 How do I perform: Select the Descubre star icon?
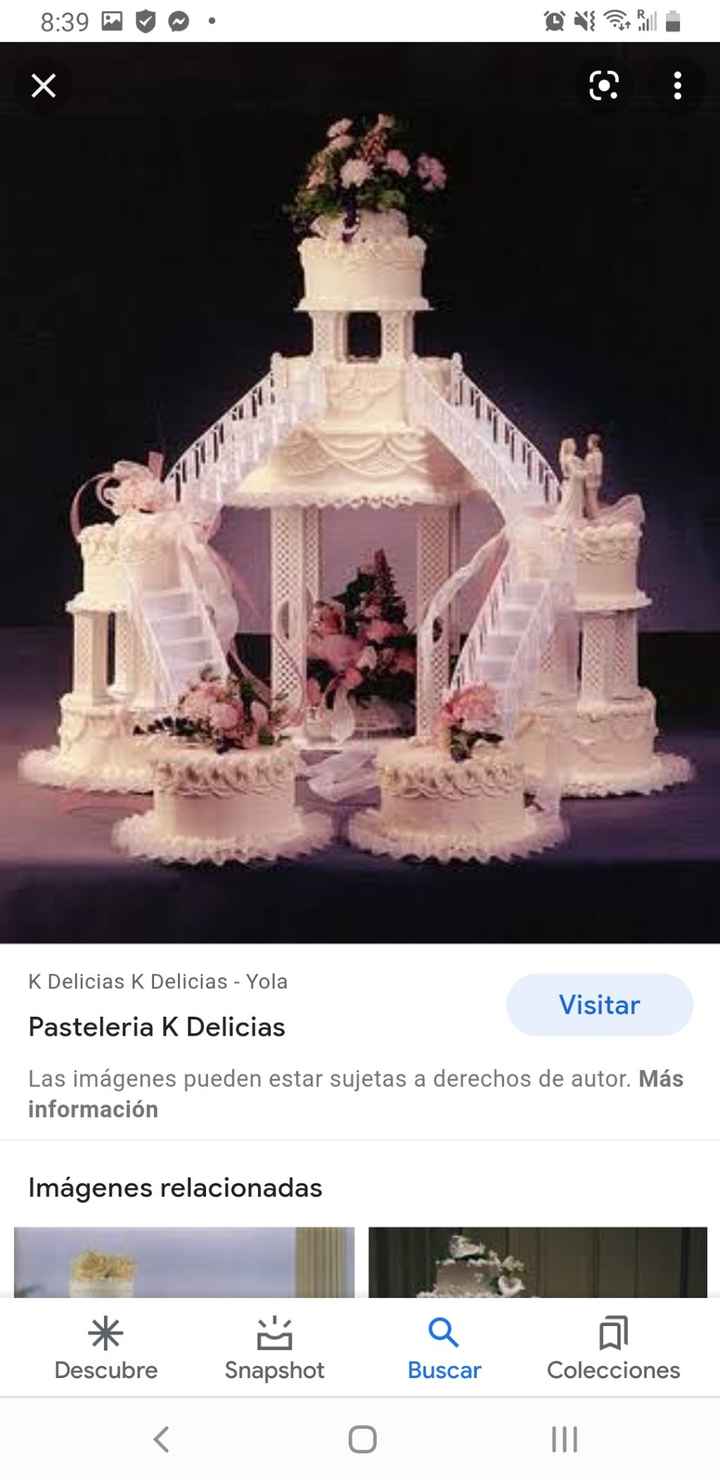click(x=105, y=1334)
